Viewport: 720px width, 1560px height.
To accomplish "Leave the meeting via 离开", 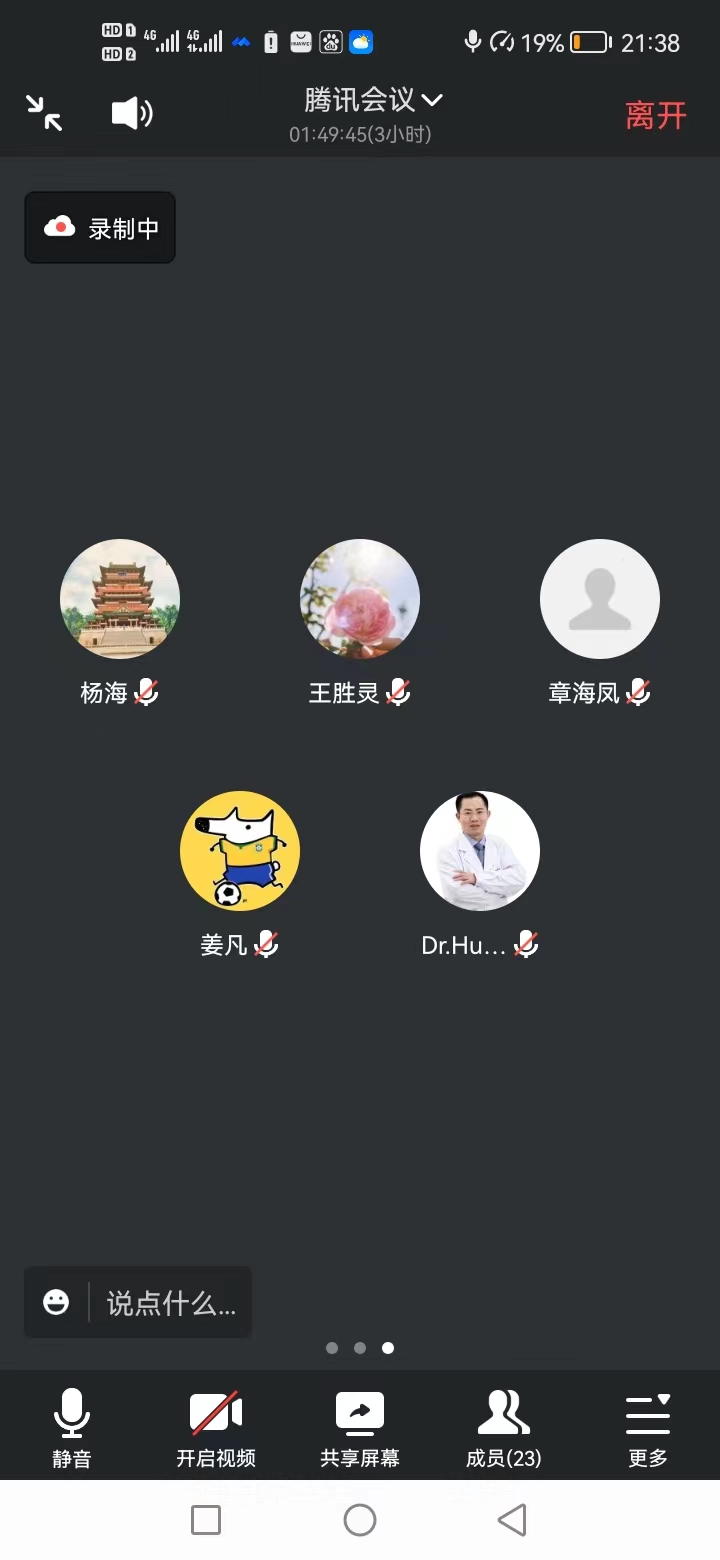I will click(655, 115).
